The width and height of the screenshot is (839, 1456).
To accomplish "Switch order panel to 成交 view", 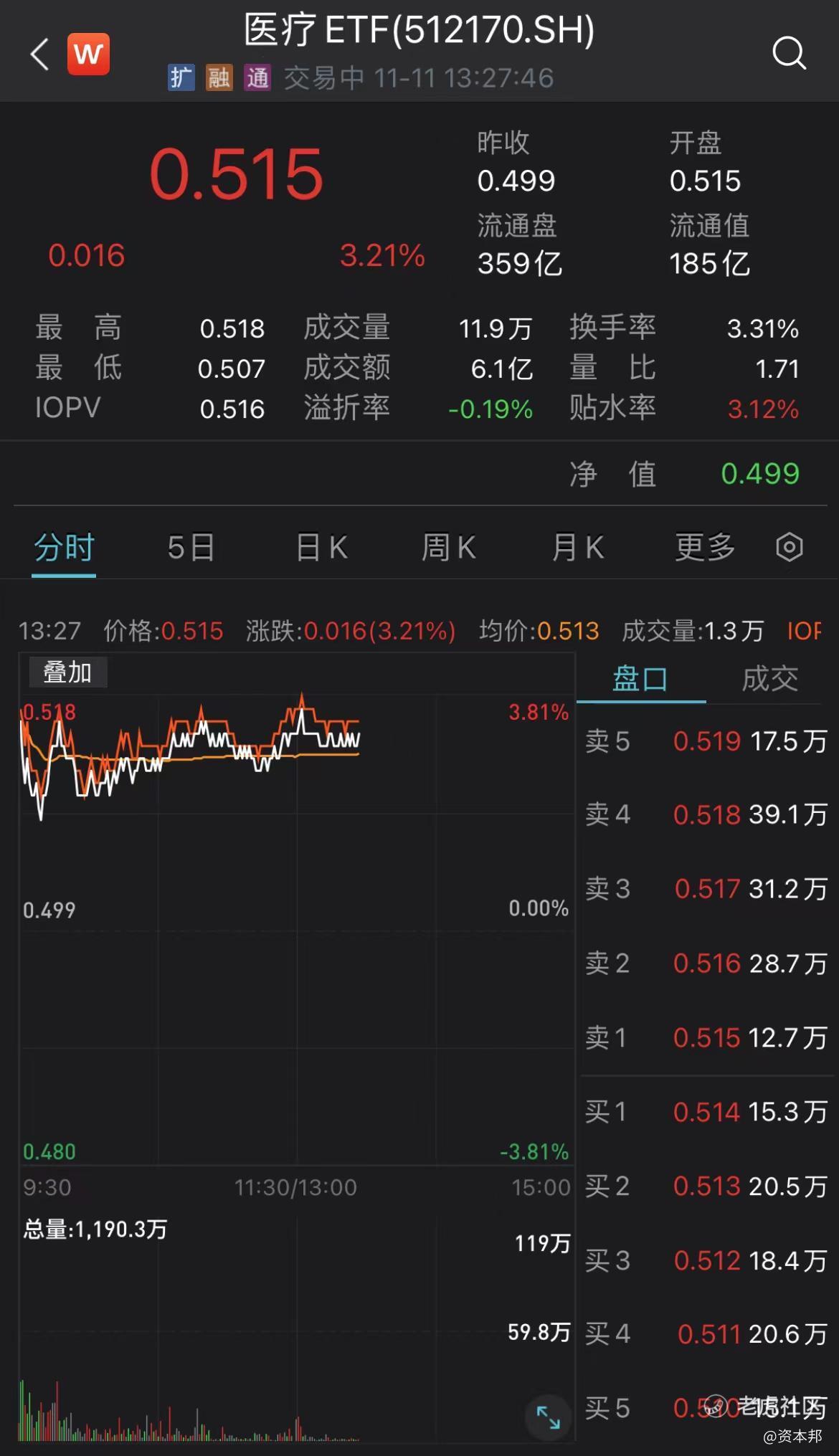I will point(771,678).
